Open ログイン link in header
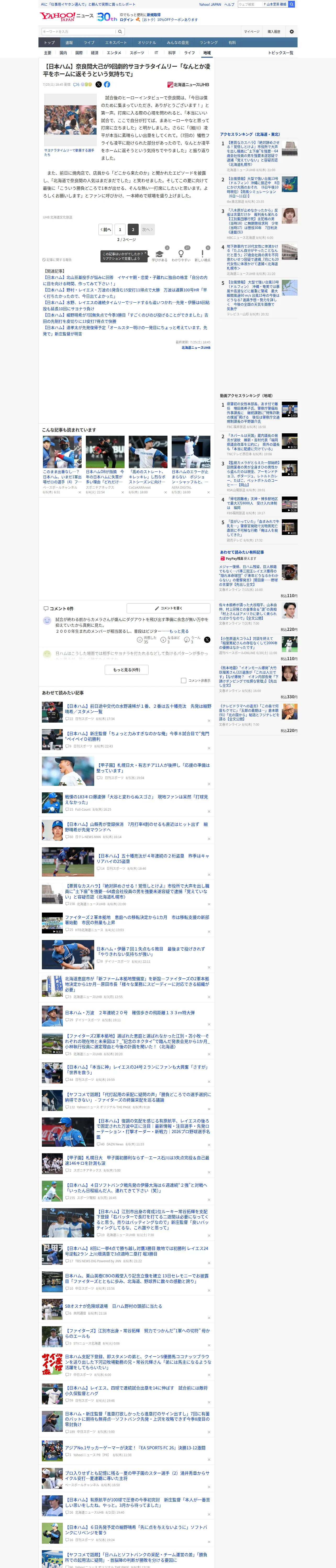 click(126, 20)
